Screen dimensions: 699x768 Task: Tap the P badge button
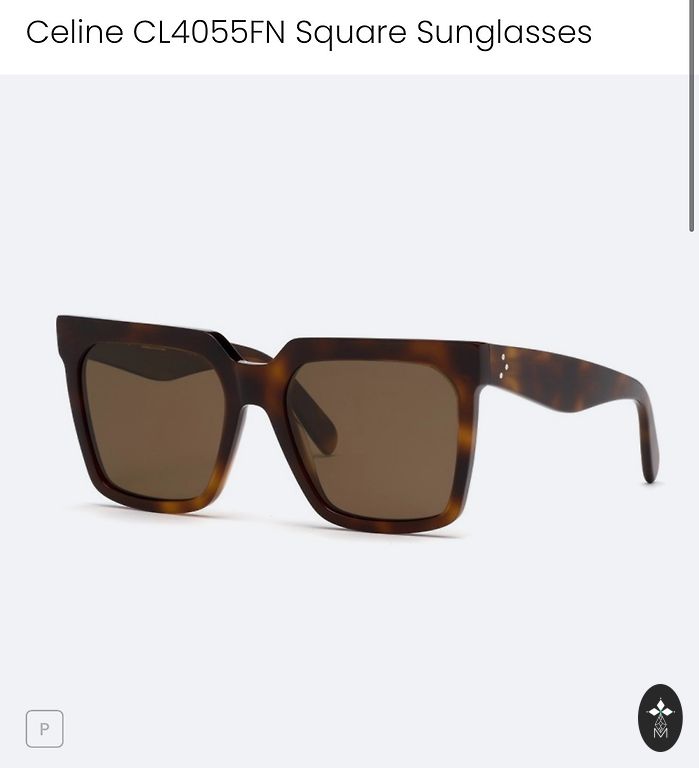click(44, 729)
